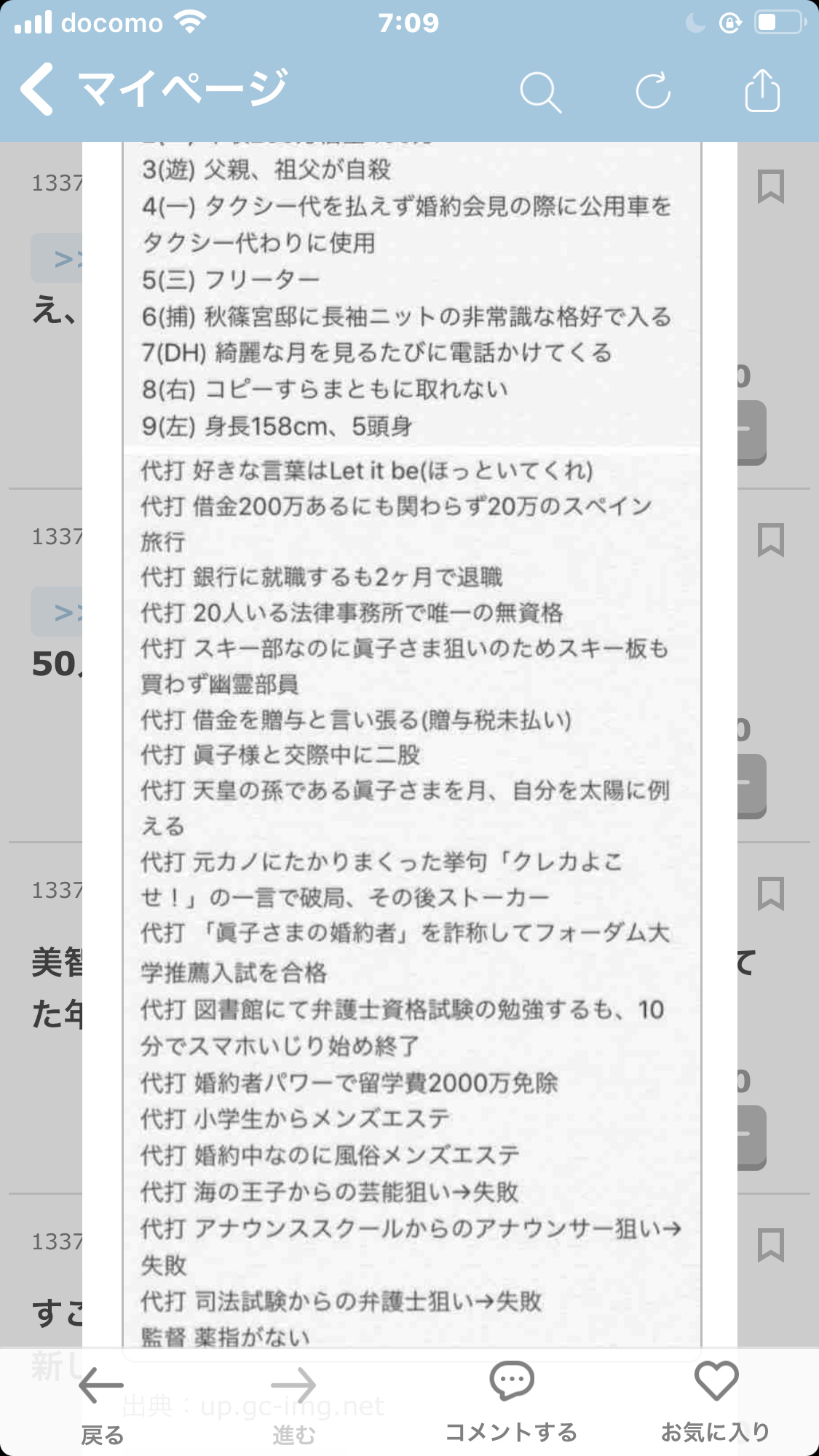Reload the page with the refresh icon
The image size is (819, 1456).
(x=653, y=91)
